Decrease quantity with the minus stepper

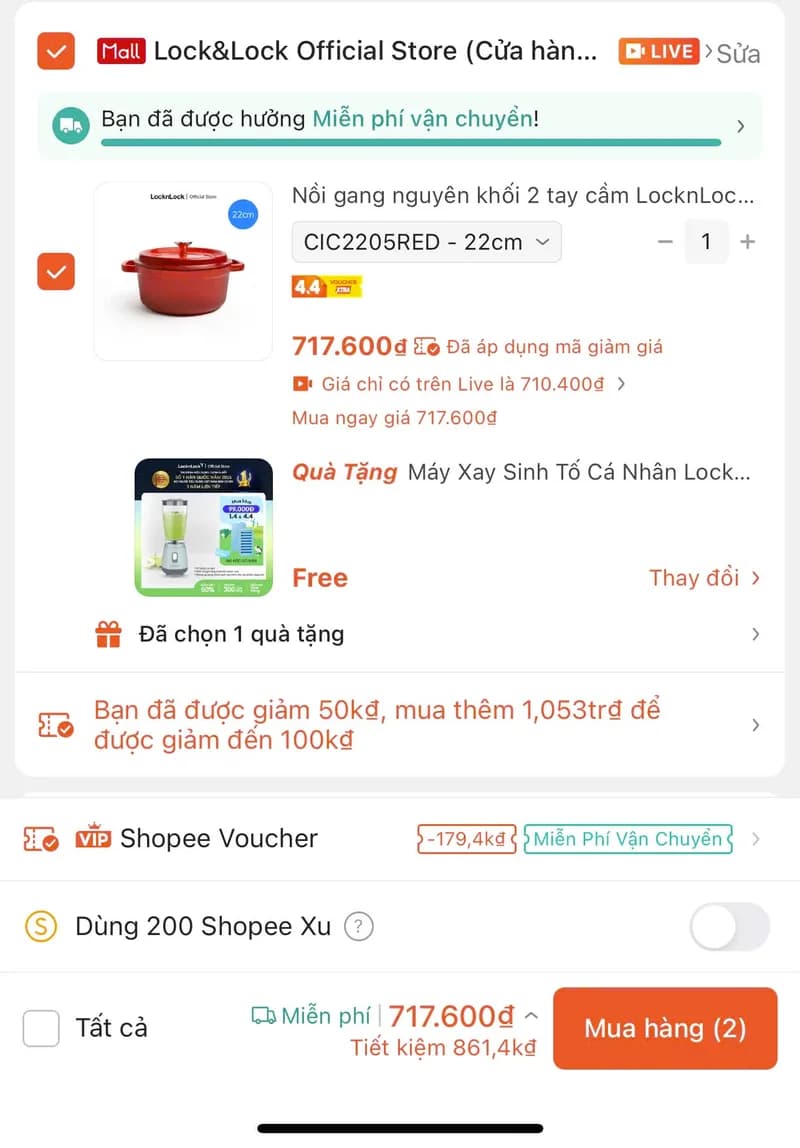coord(665,241)
